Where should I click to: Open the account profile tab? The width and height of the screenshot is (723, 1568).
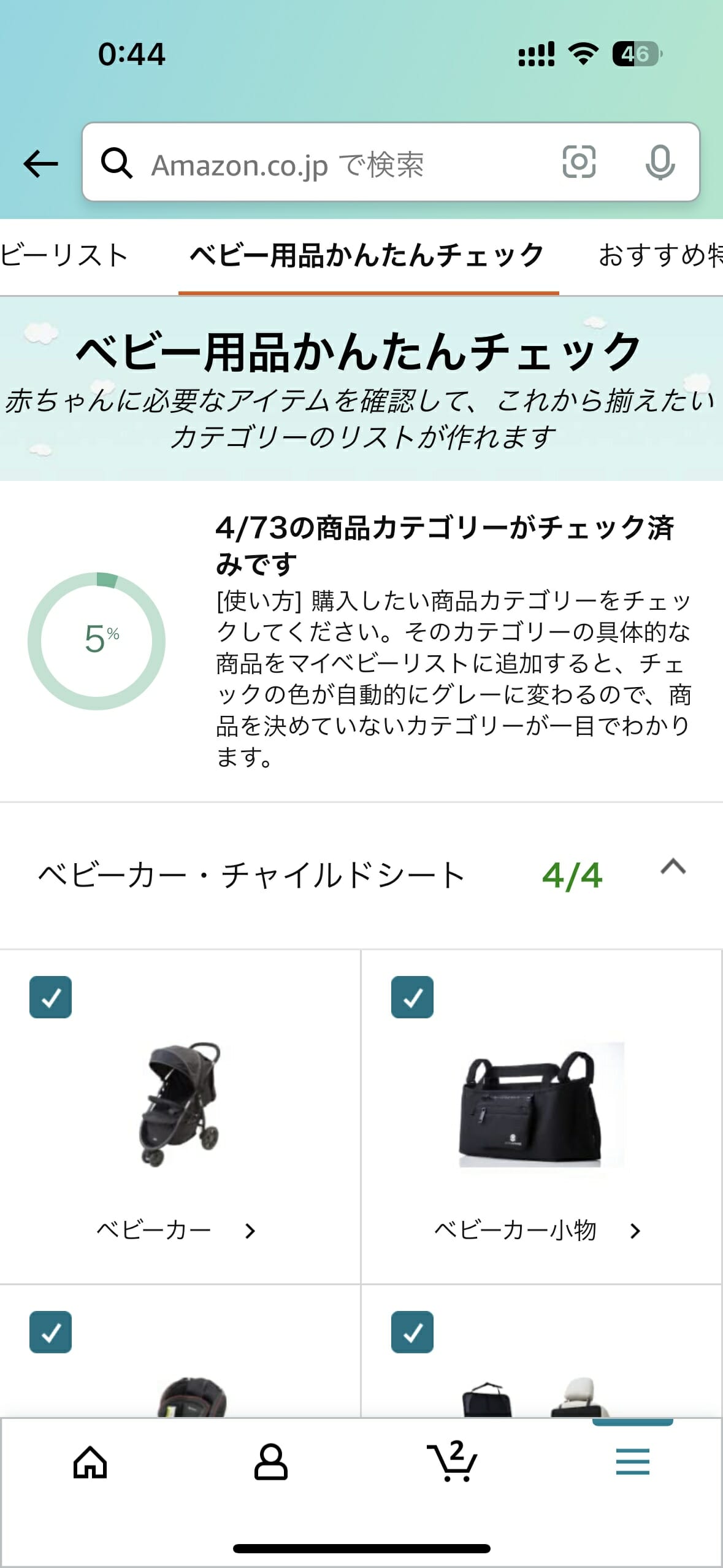click(270, 1462)
